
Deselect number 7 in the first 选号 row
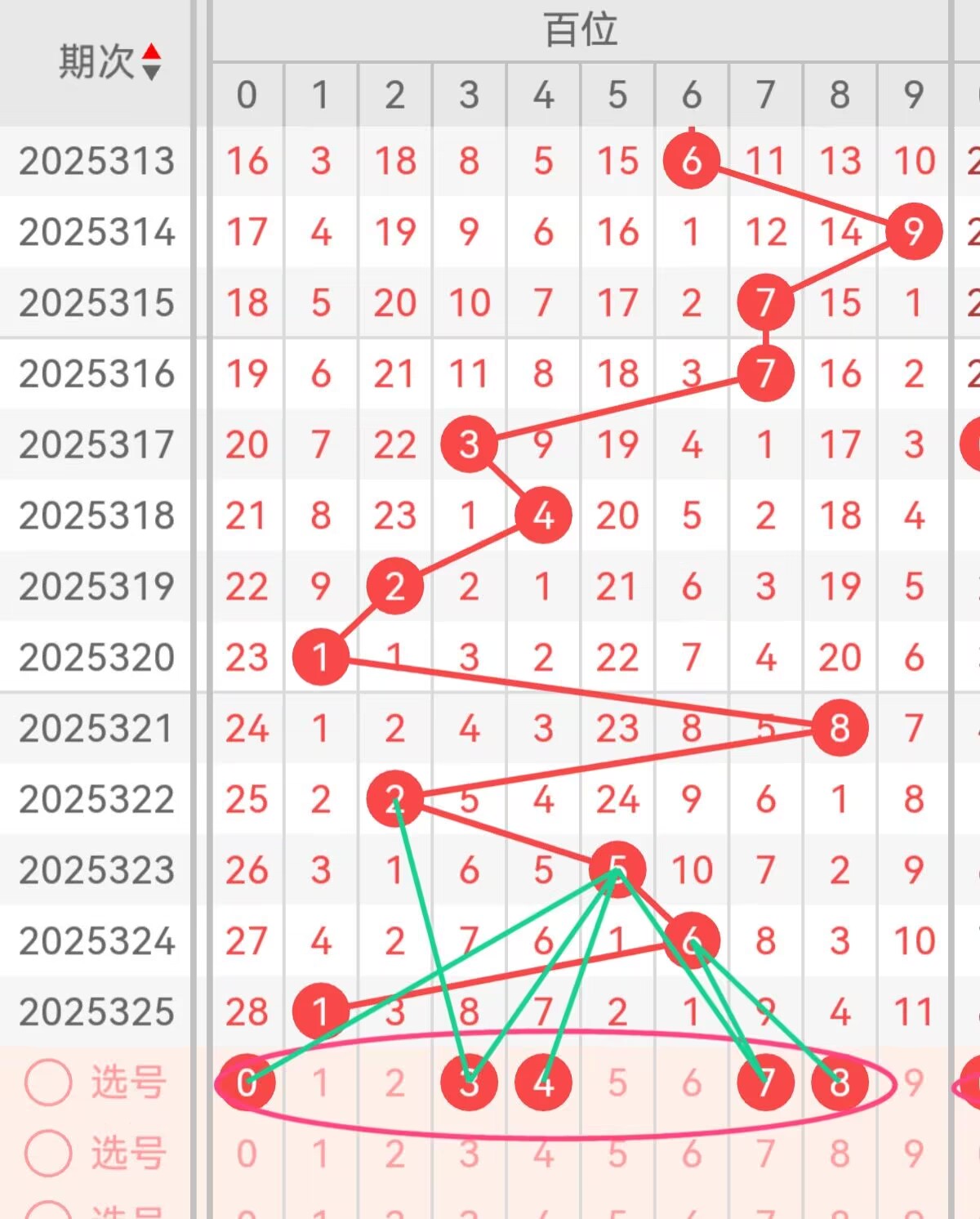click(x=765, y=1083)
